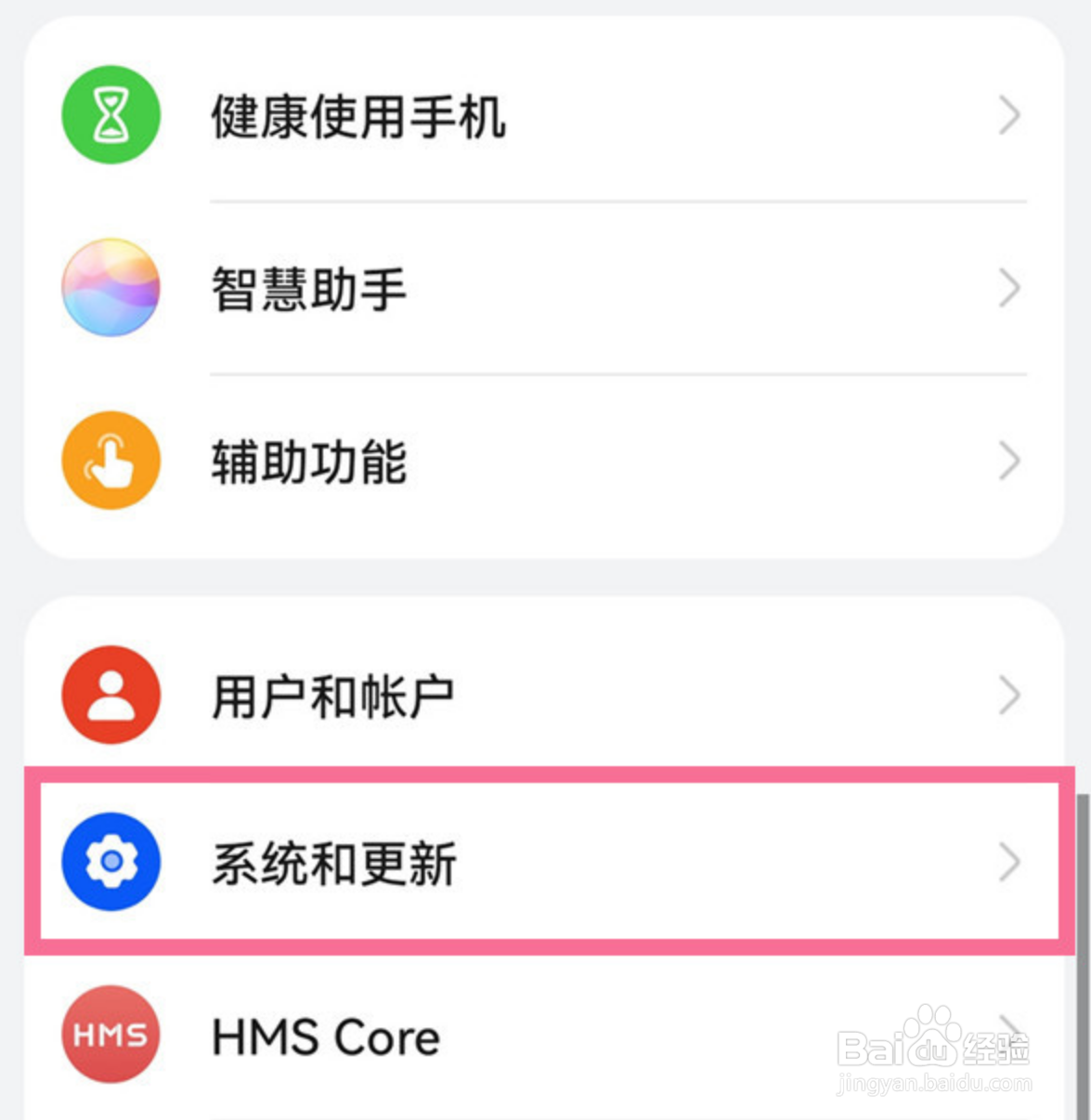Tap the red Users & Accounts person icon

coord(109,696)
